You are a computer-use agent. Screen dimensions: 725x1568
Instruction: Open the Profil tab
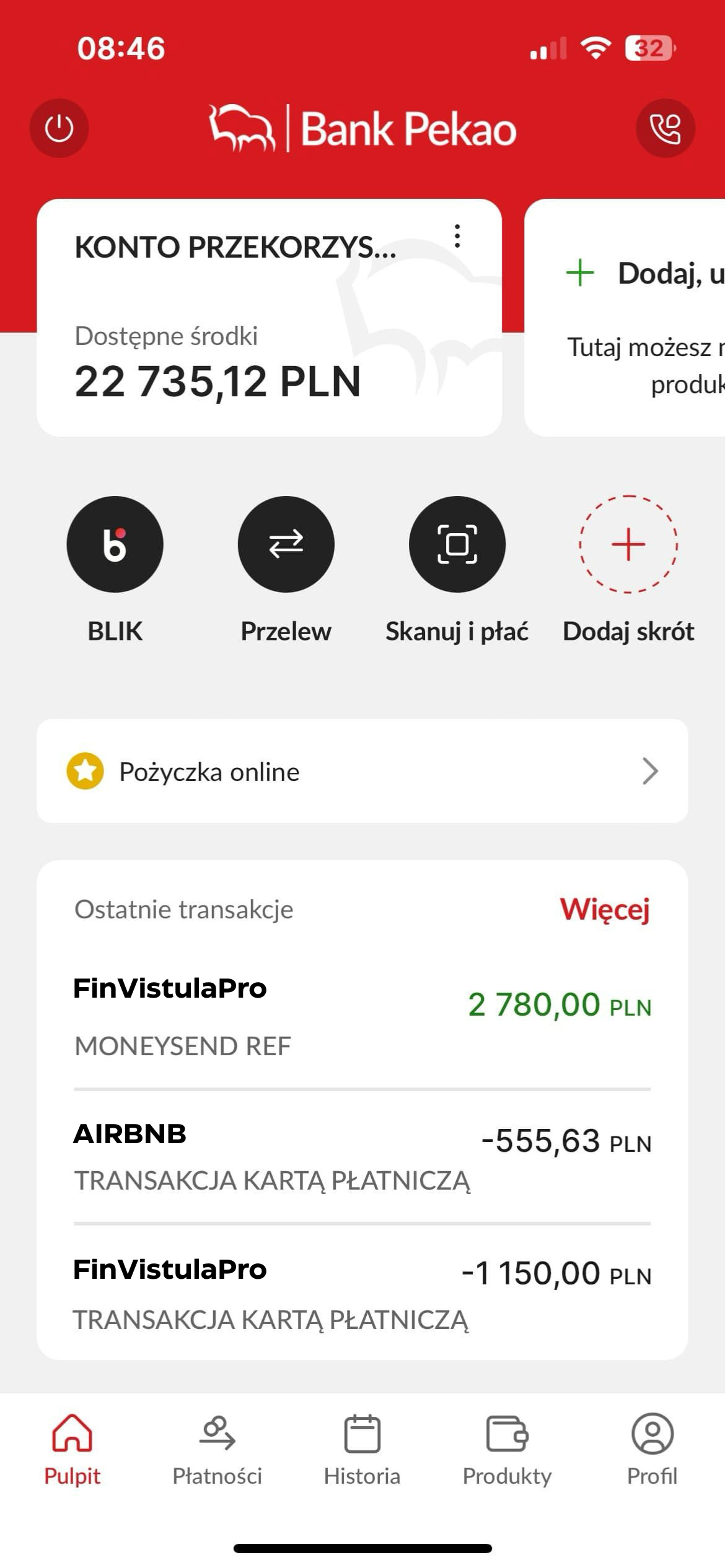click(x=652, y=1450)
